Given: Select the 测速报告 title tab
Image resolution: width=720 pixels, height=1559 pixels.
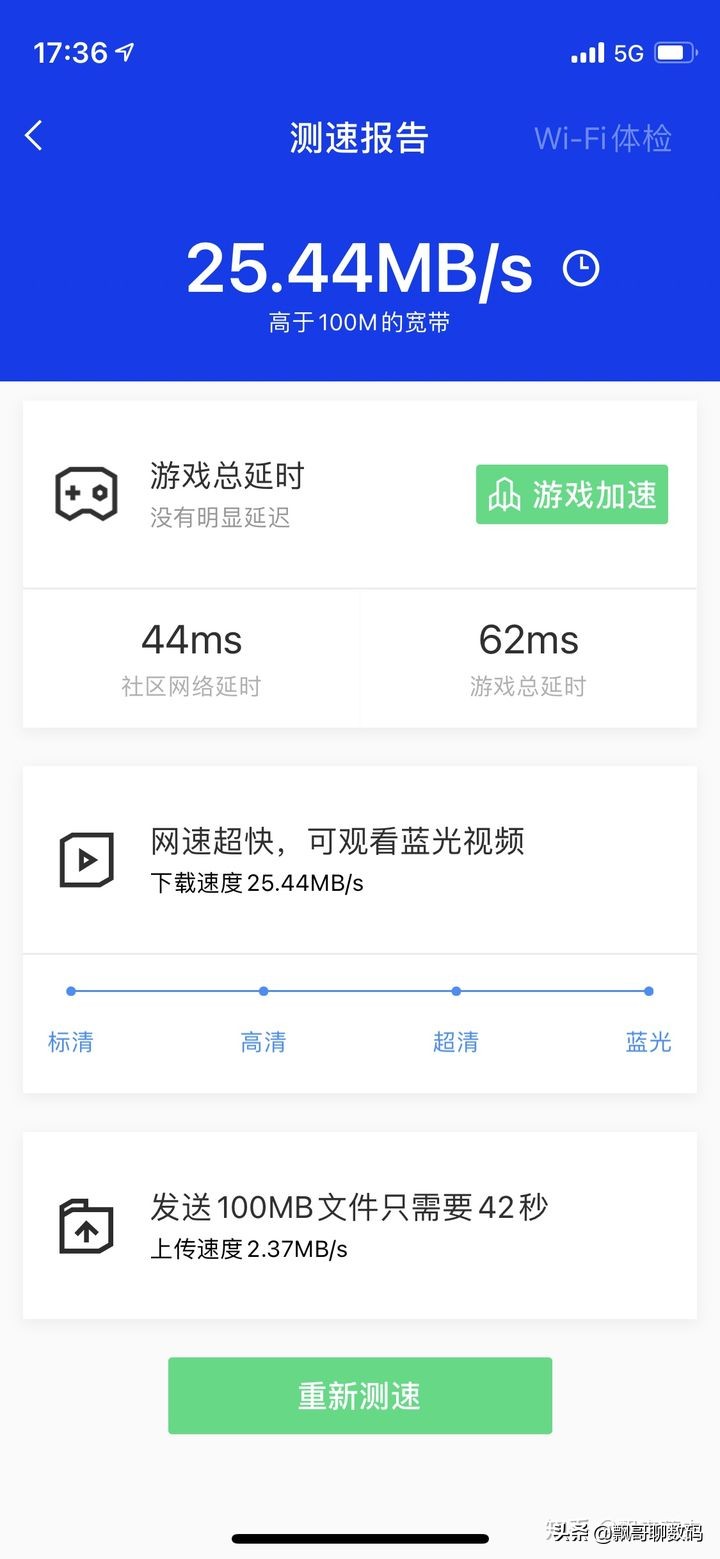Looking at the screenshot, I should [x=358, y=138].
